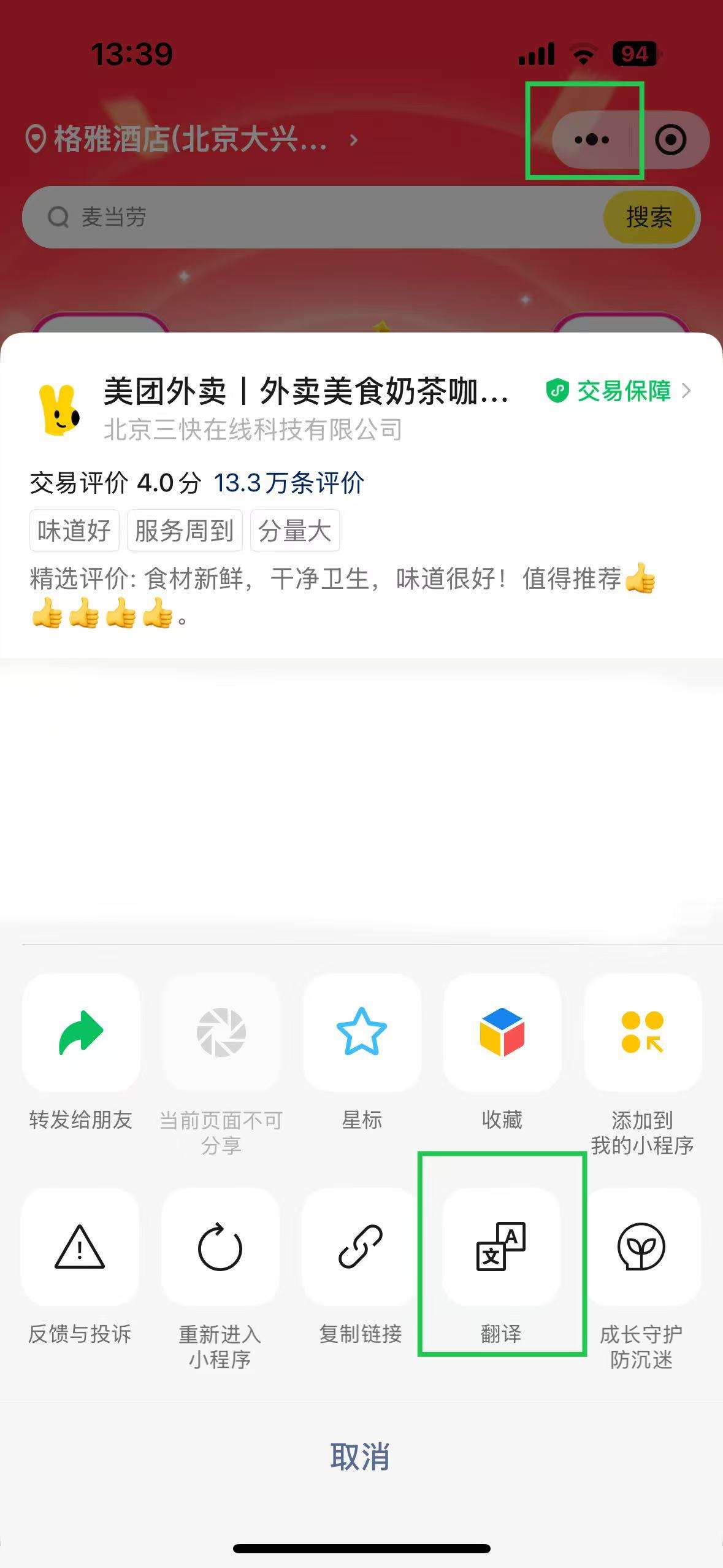The width and height of the screenshot is (723, 1568).
Task: Select the 味道好 review tag
Action: (74, 531)
